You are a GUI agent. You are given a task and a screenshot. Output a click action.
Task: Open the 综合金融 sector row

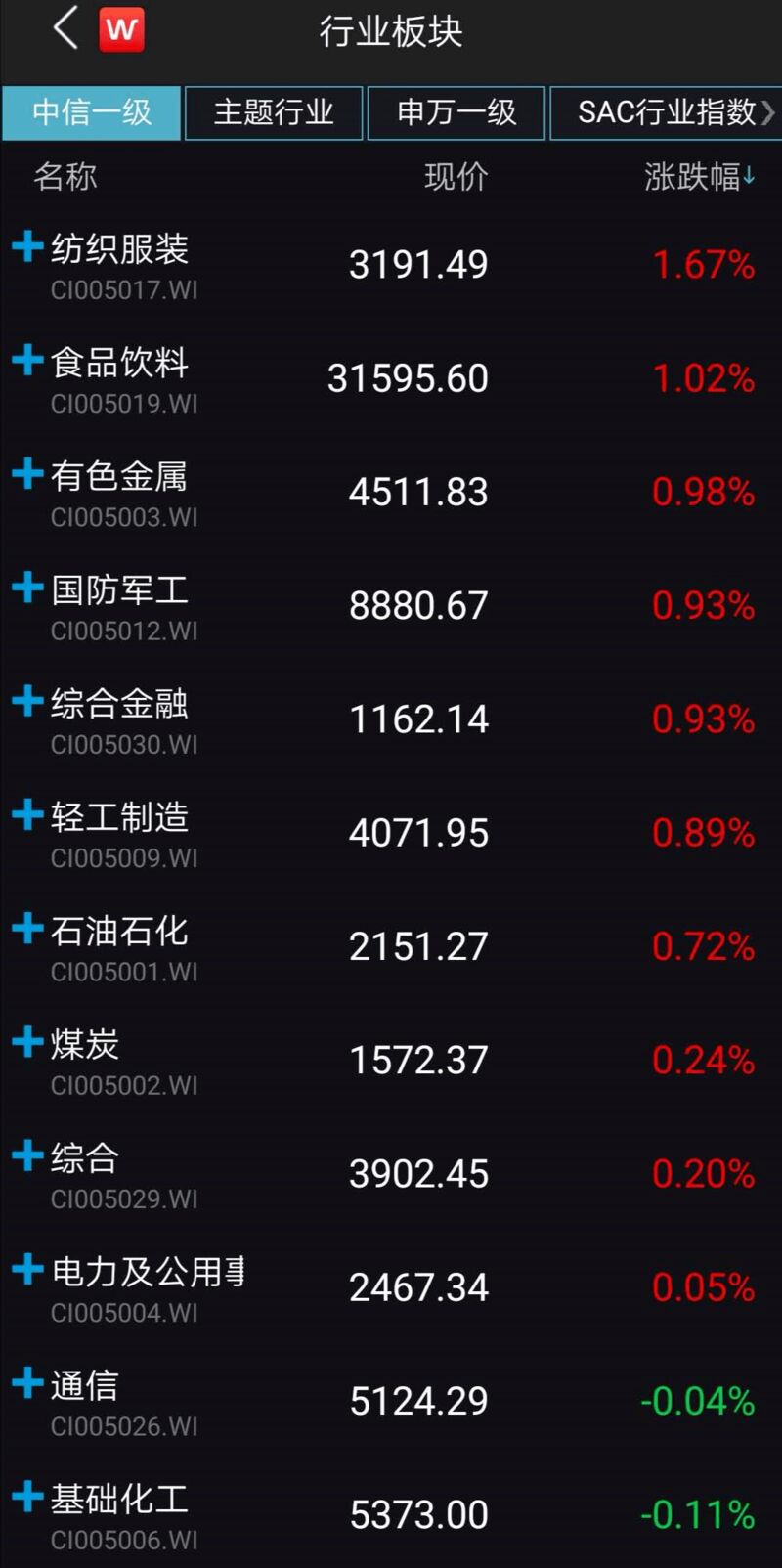[391, 719]
